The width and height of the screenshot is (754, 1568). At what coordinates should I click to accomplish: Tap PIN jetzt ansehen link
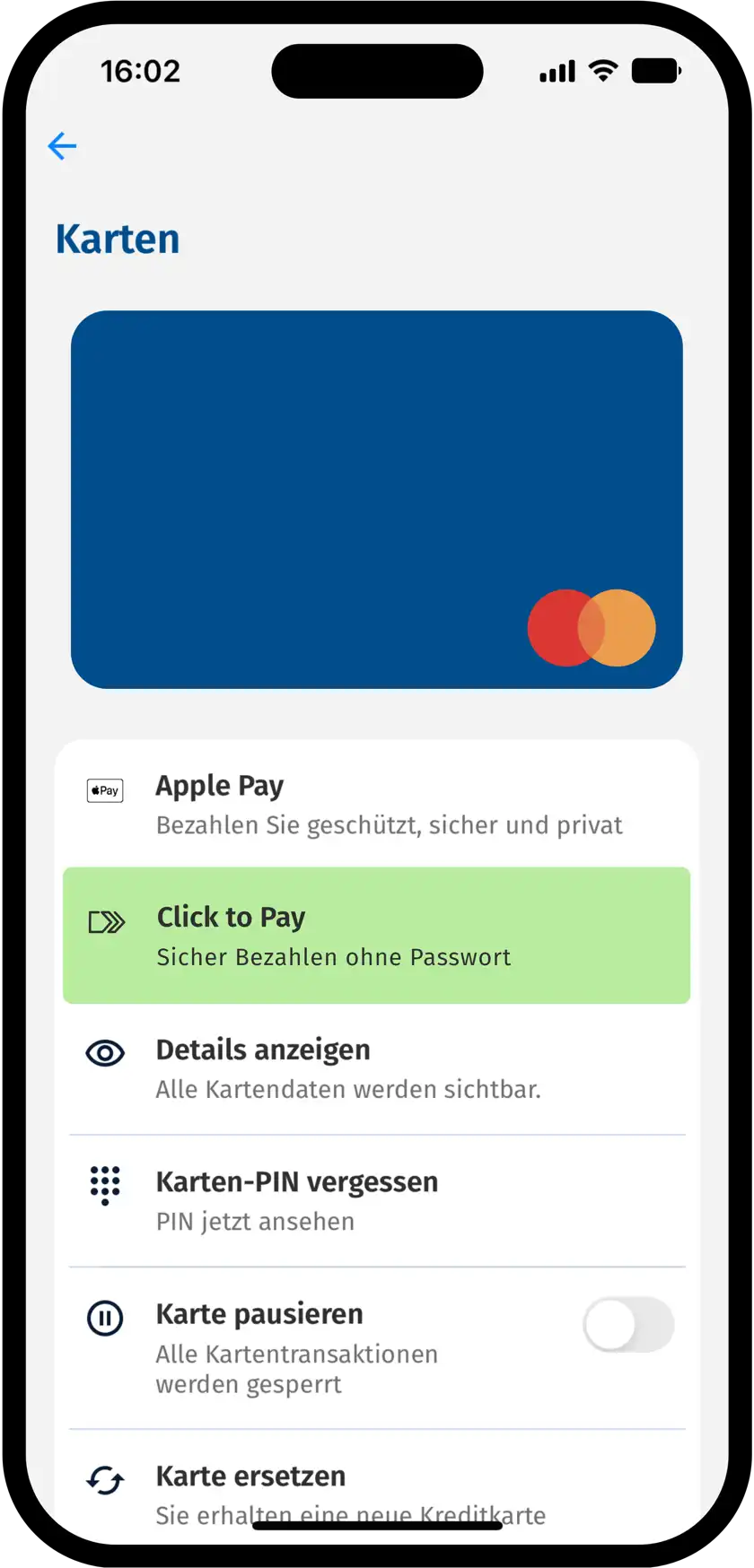click(255, 1221)
